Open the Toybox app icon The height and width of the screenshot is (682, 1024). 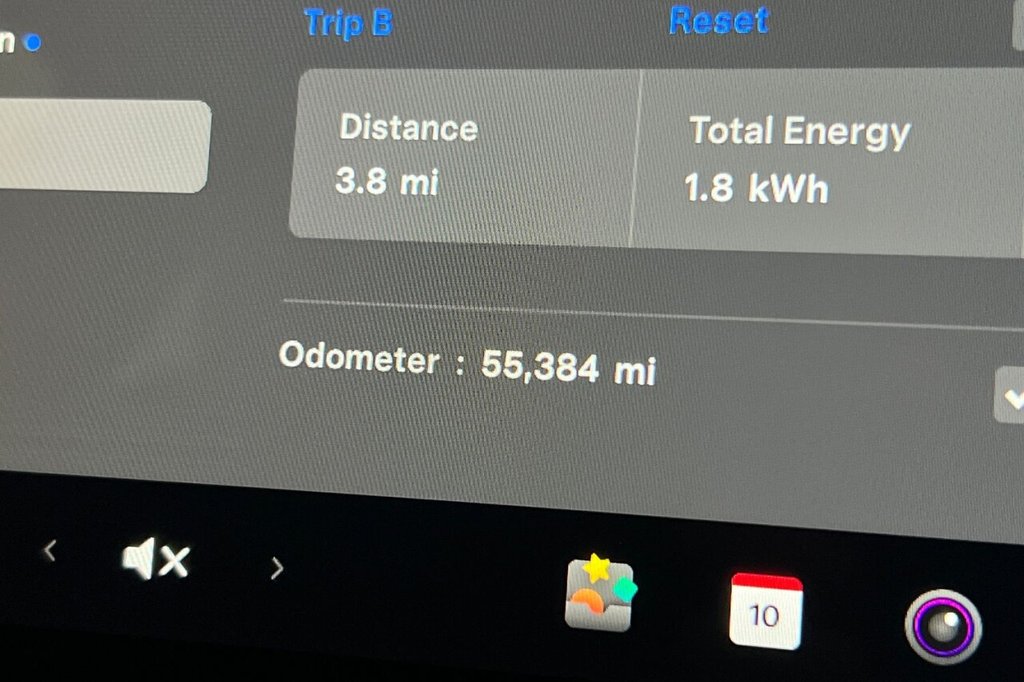(599, 593)
